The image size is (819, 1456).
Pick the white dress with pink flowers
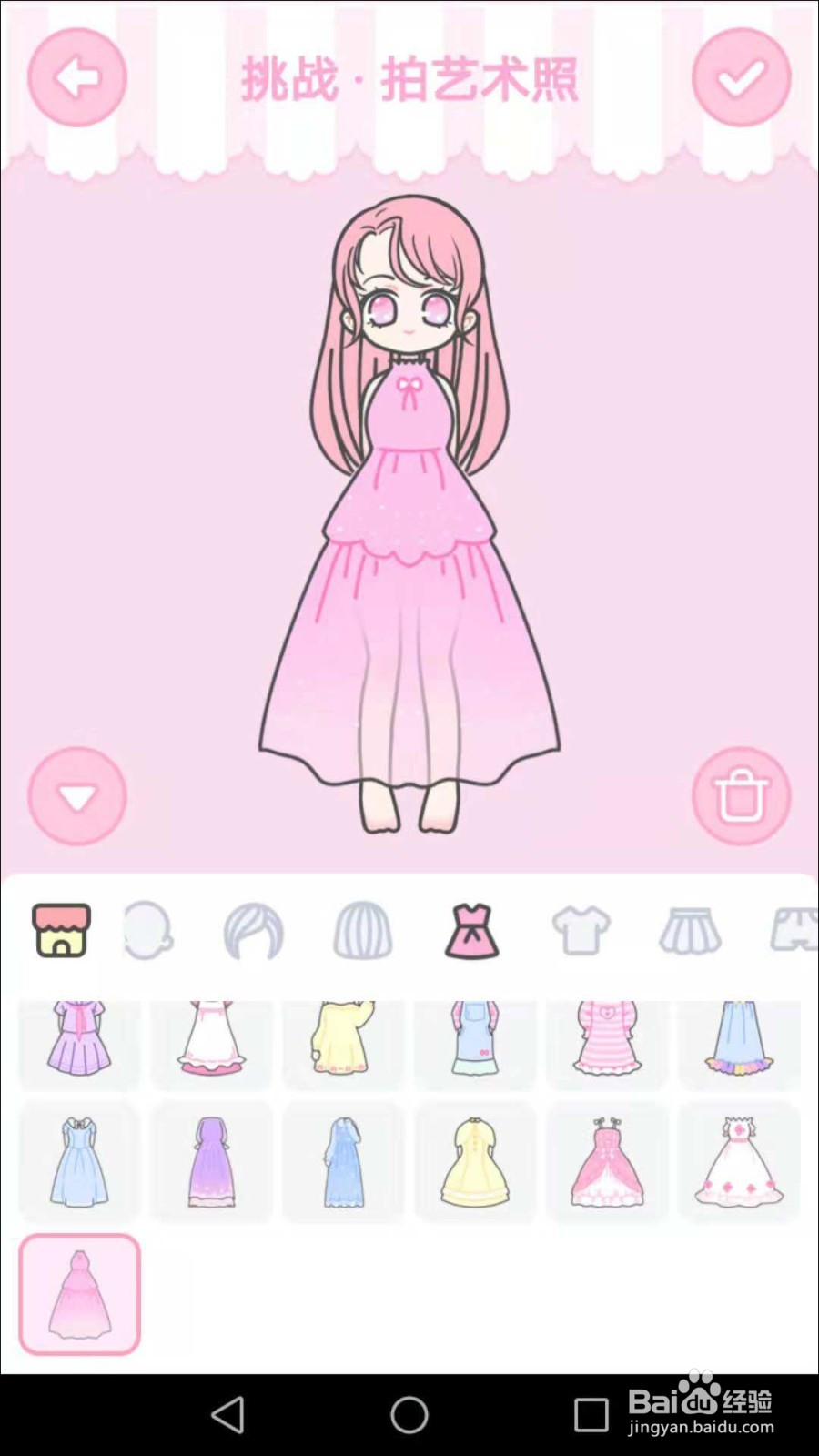coord(741,1162)
